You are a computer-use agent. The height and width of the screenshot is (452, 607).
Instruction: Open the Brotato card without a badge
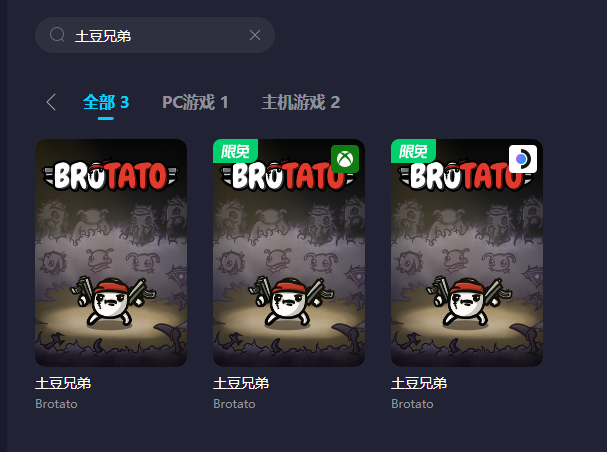pos(111,252)
